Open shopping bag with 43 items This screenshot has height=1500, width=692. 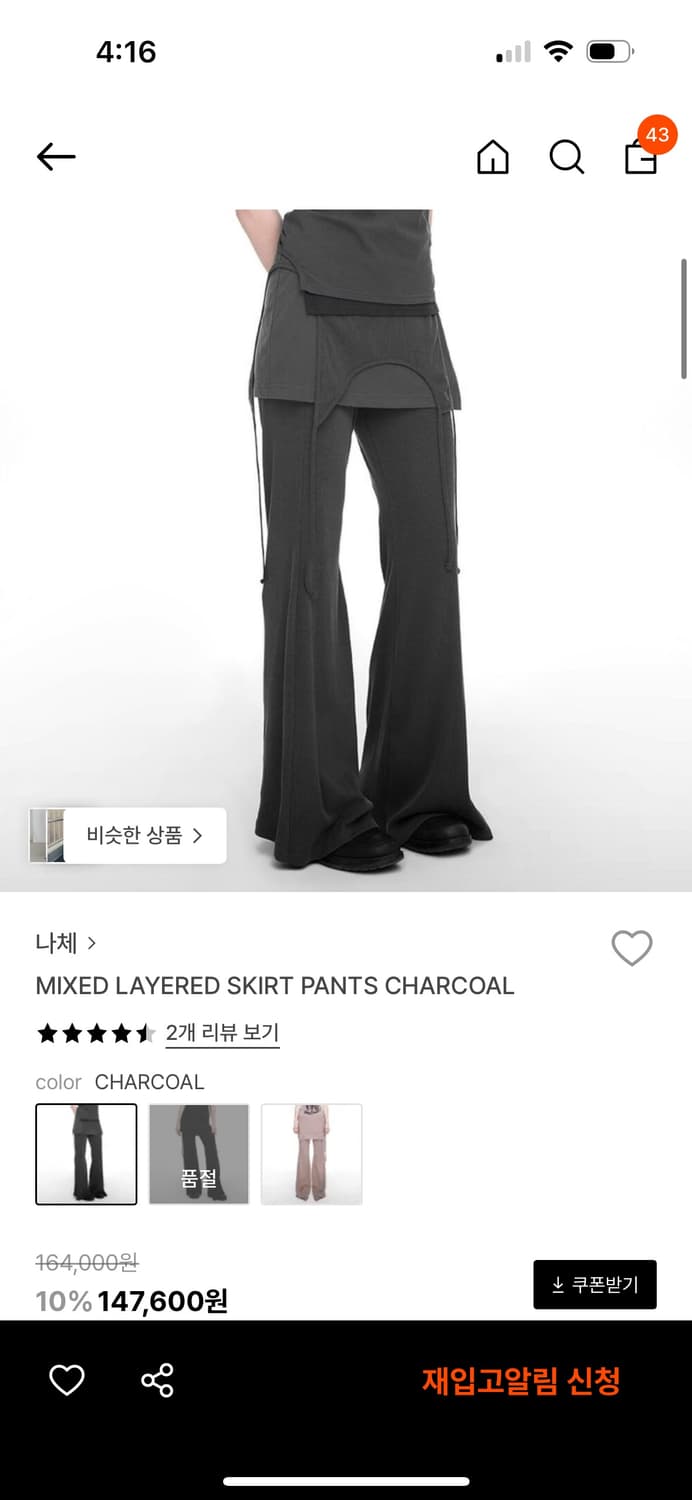click(641, 157)
